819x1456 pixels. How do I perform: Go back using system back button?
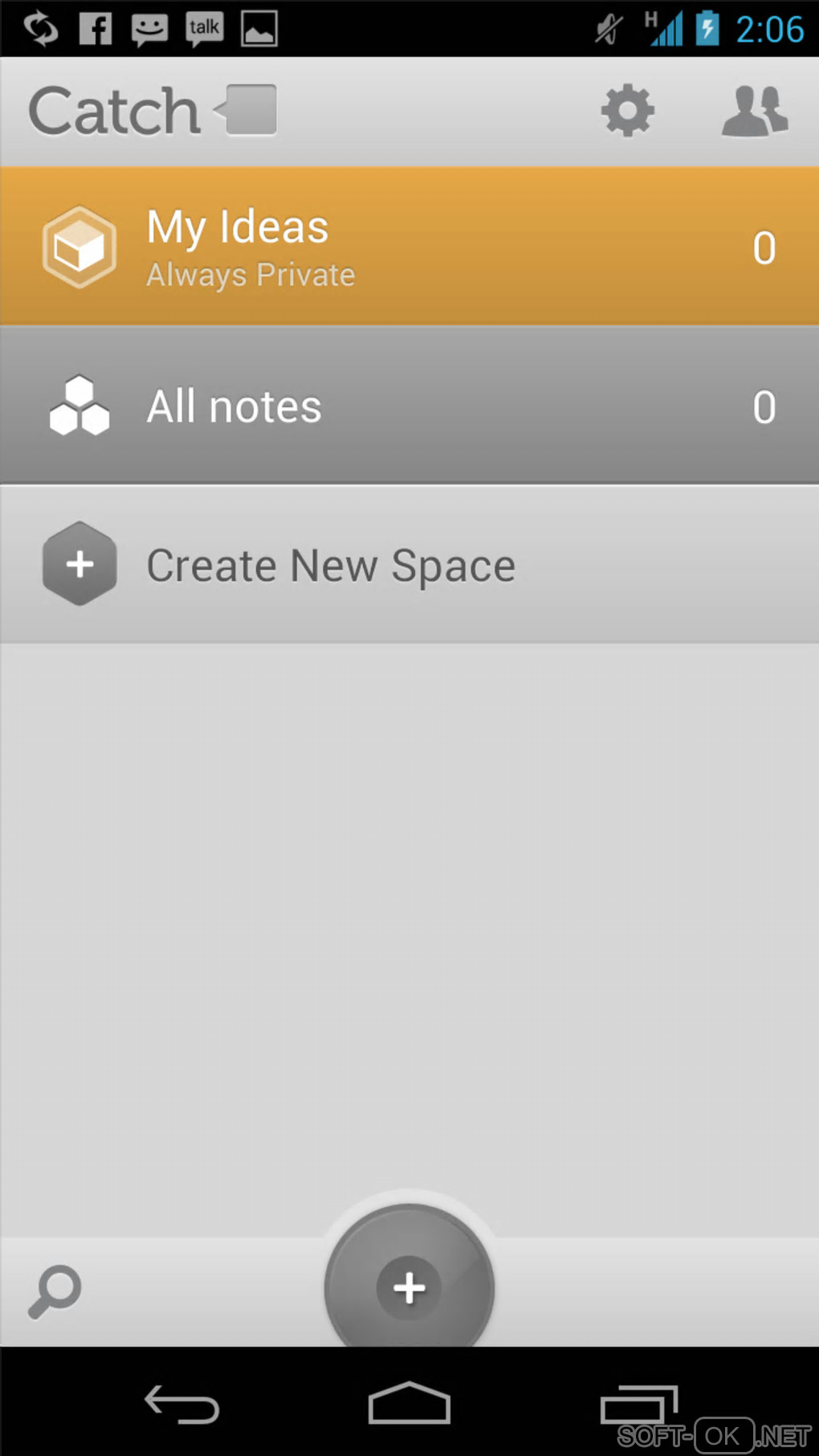(181, 1405)
